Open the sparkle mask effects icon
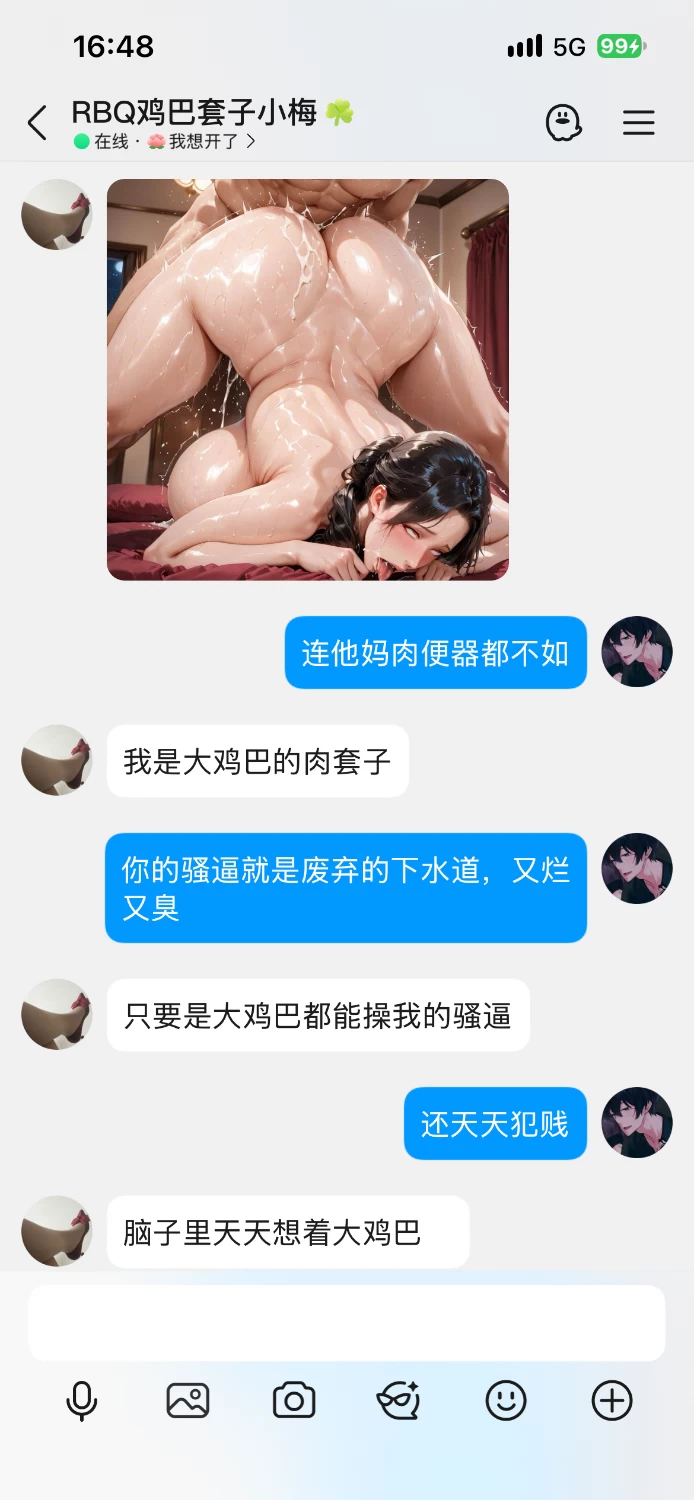694x1500 pixels. [x=399, y=1400]
